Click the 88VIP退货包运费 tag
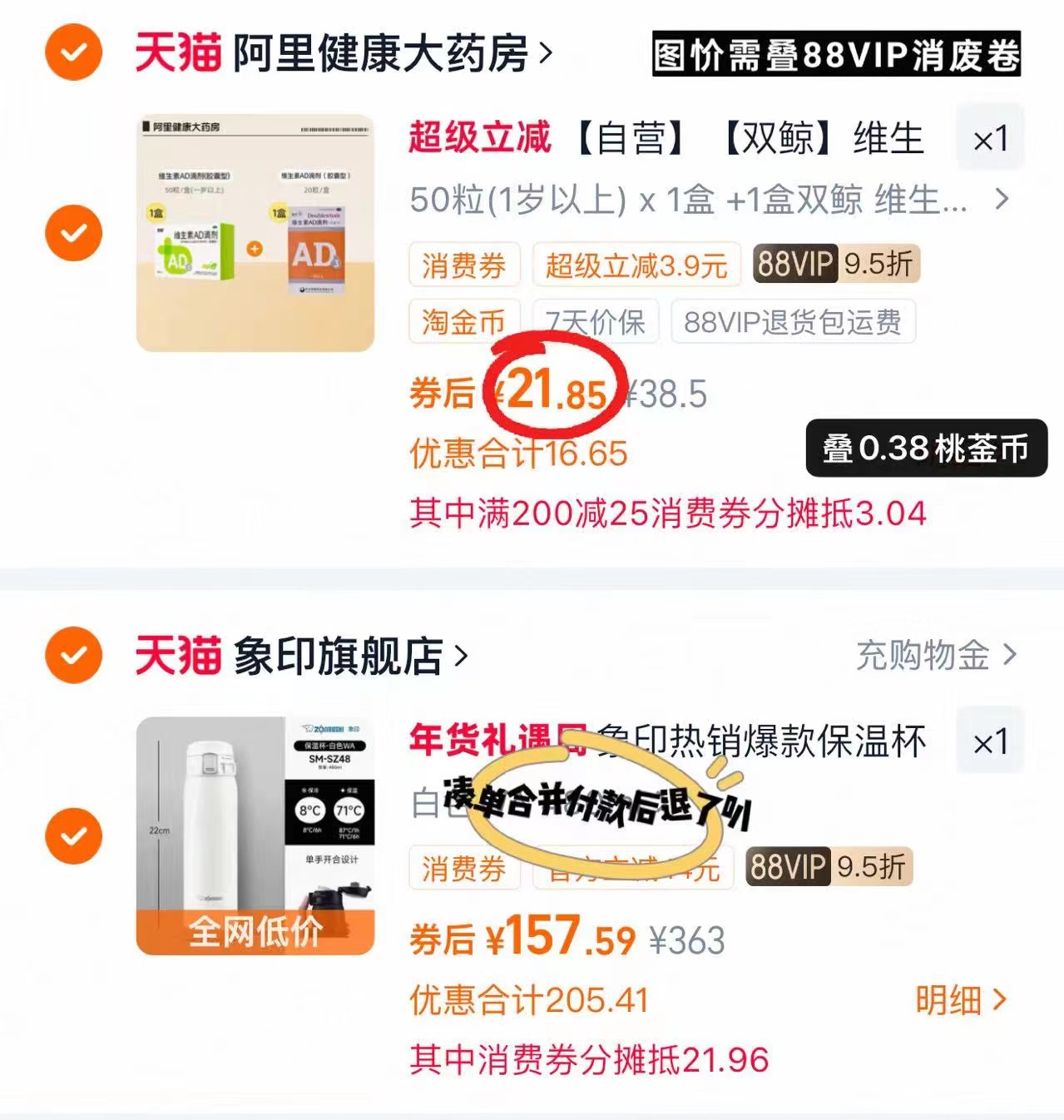1064x1120 pixels. coord(792,323)
